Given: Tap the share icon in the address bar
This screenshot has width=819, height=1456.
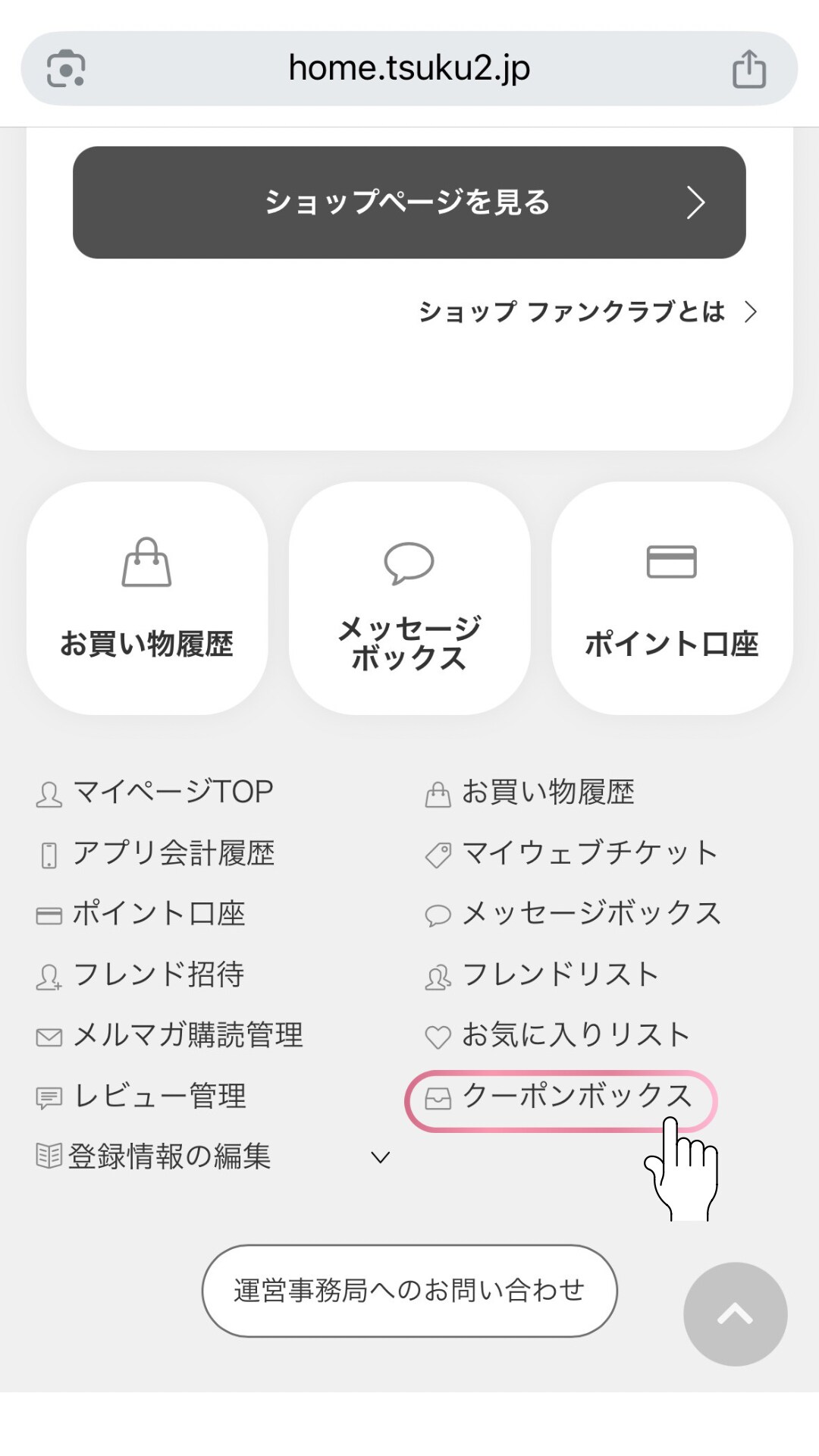Looking at the screenshot, I should point(748,69).
